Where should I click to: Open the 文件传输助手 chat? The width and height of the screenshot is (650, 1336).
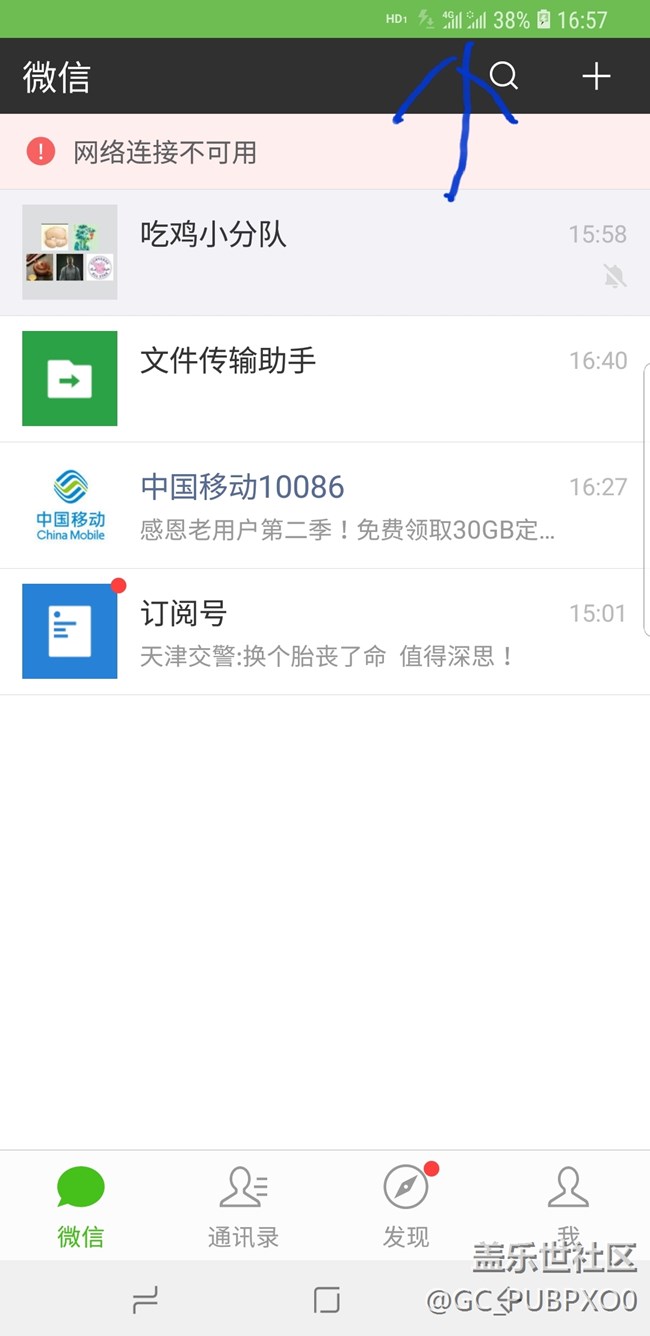pyautogui.click(x=325, y=378)
